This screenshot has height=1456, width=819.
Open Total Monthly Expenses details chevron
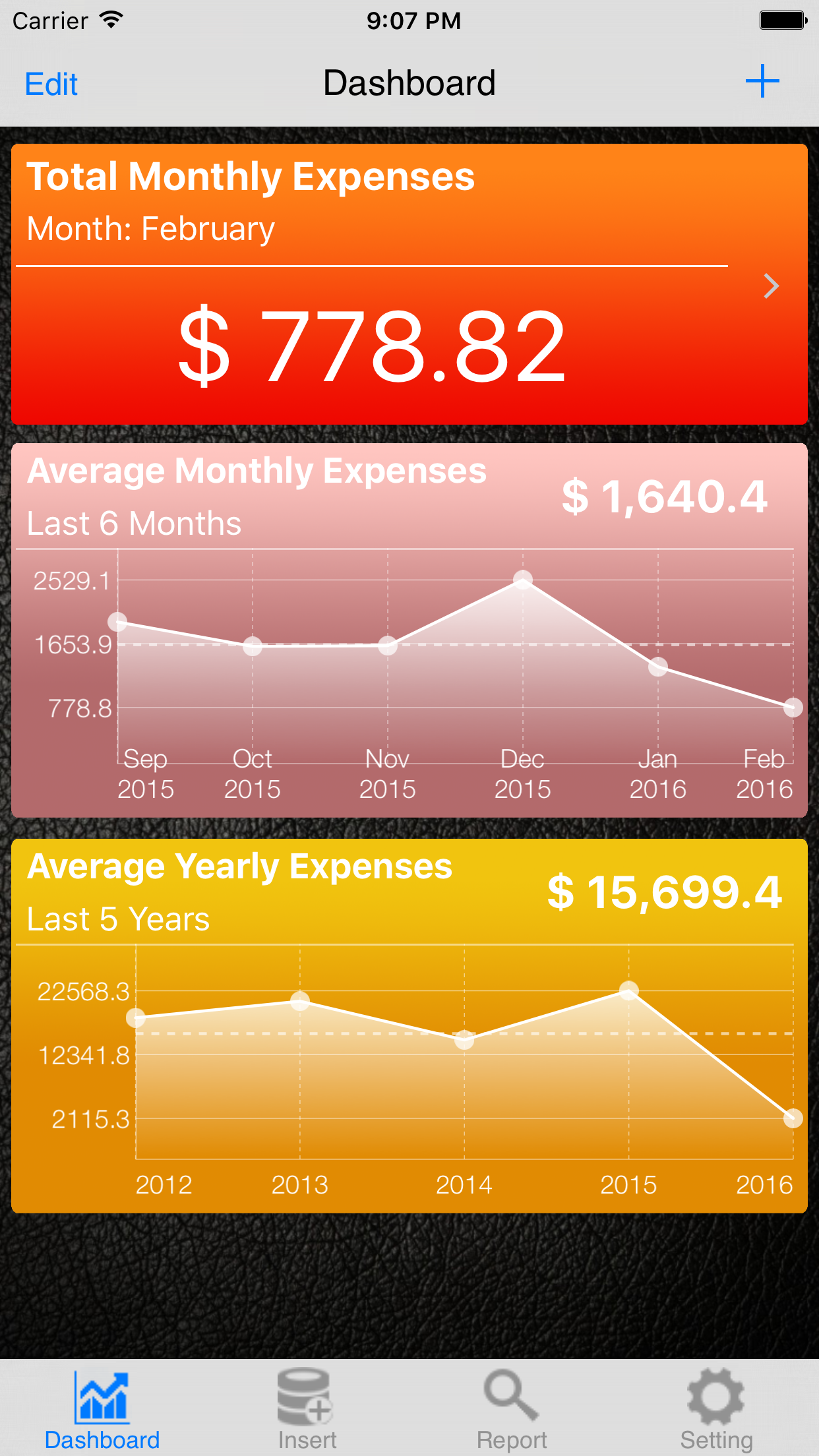770,286
